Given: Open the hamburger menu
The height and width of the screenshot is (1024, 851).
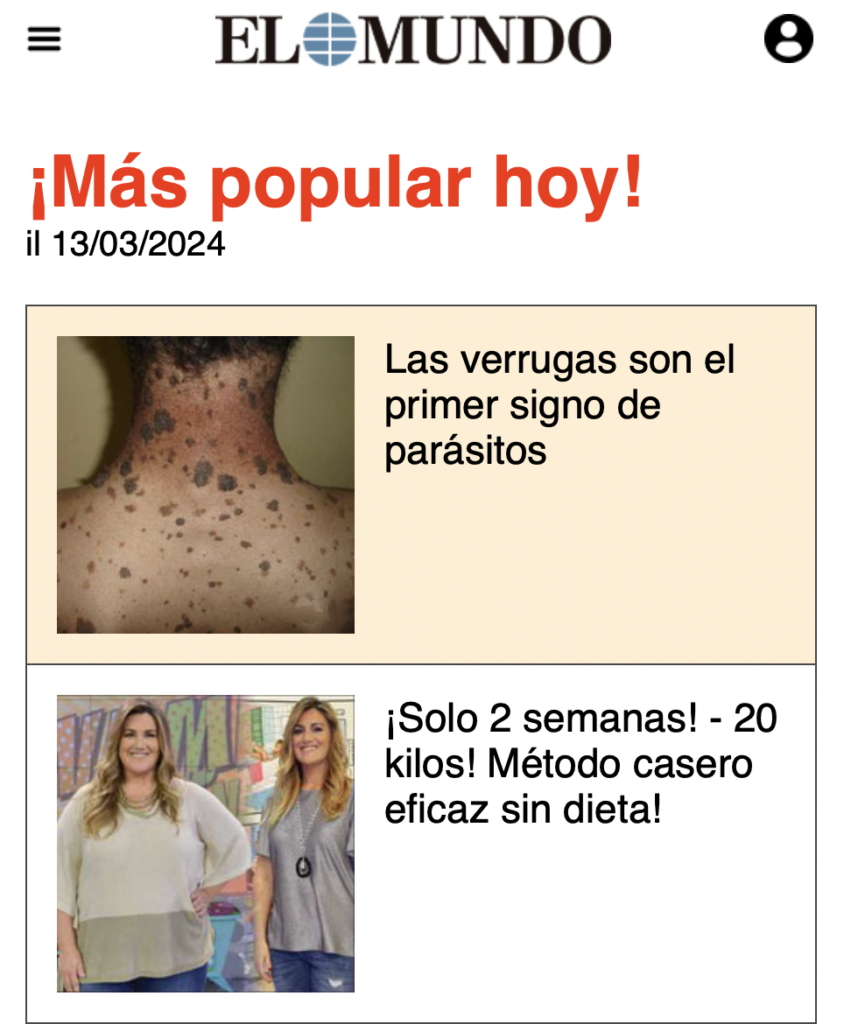Looking at the screenshot, I should click(44, 40).
